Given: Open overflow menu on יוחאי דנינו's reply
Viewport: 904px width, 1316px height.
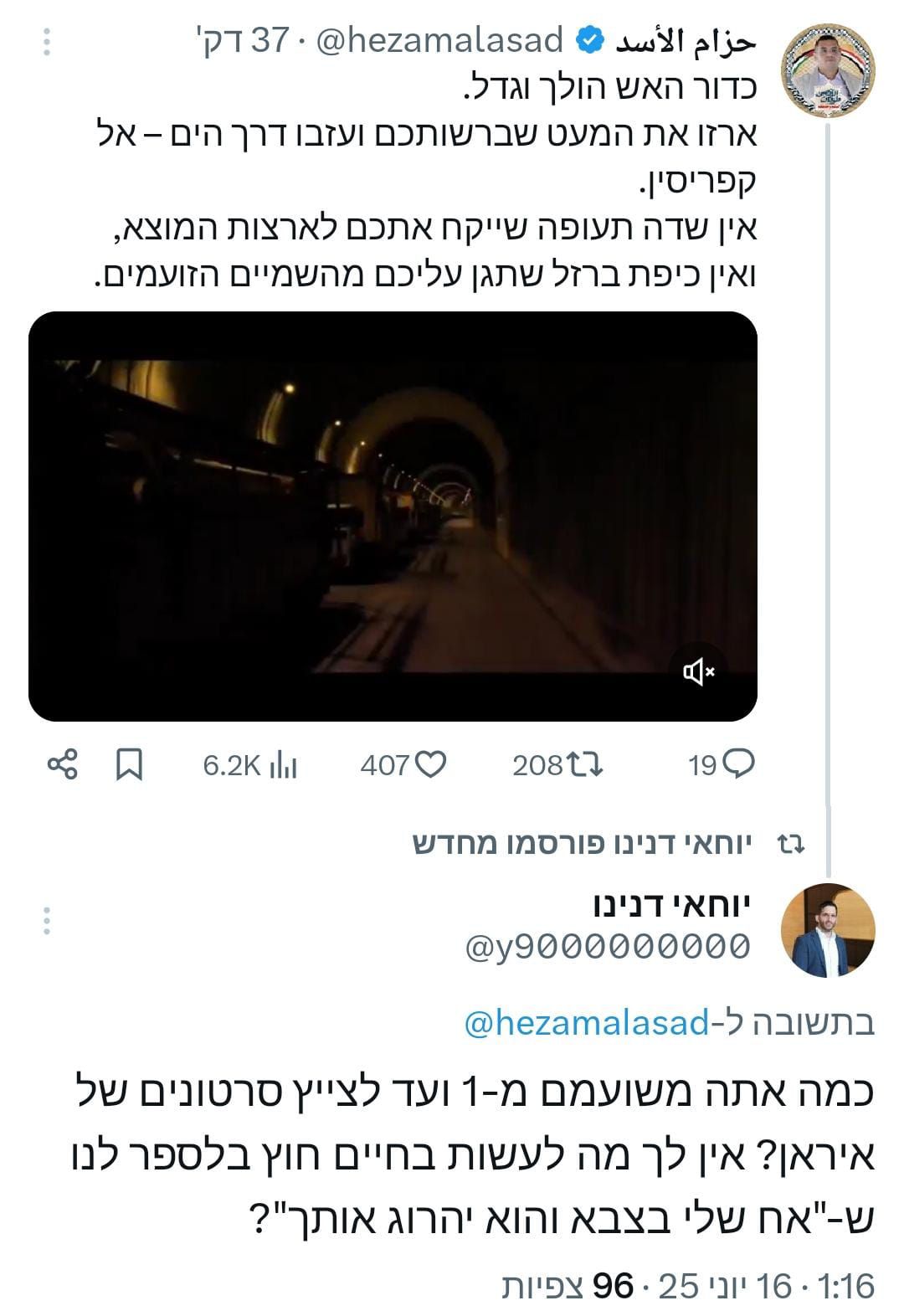Looking at the screenshot, I should pyautogui.click(x=47, y=920).
